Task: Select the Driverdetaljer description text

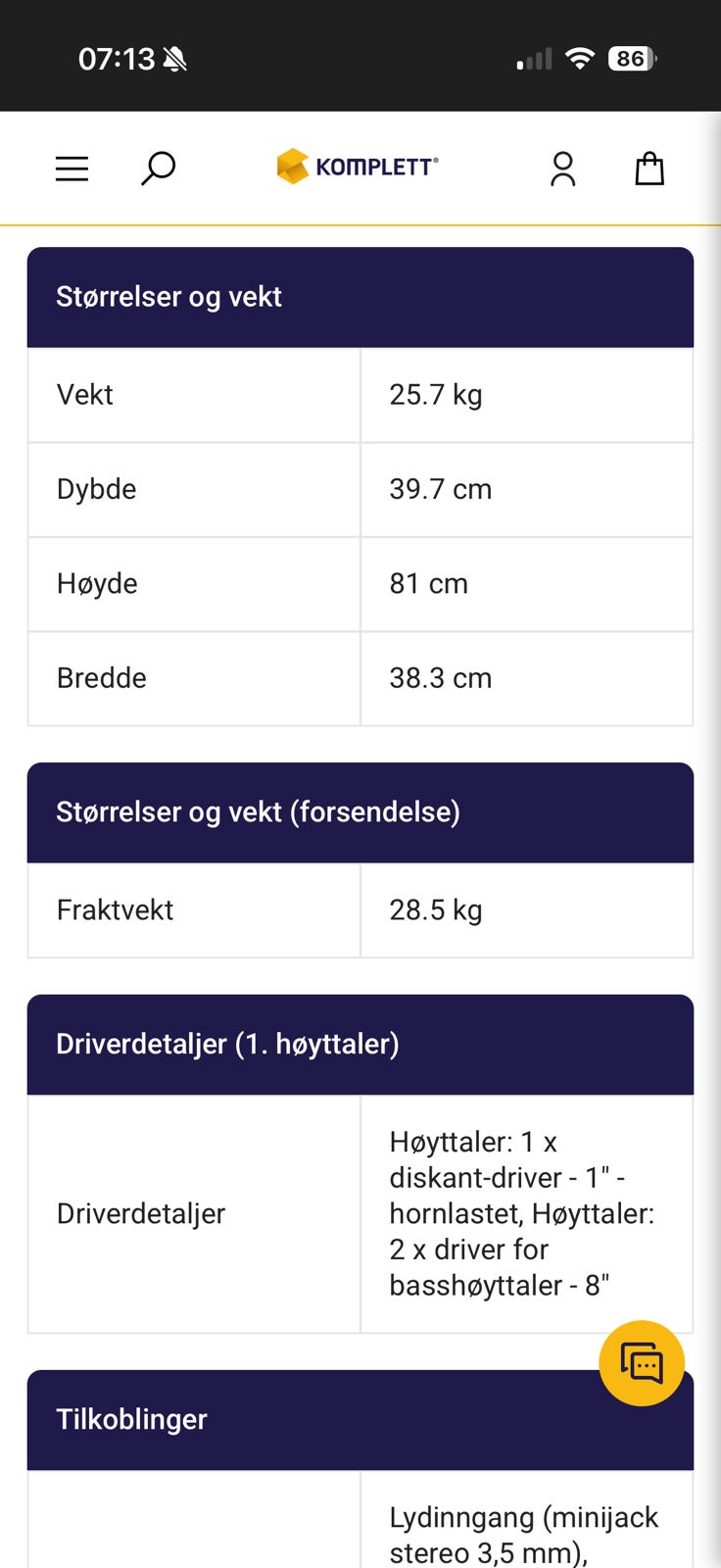Action: [x=524, y=1213]
